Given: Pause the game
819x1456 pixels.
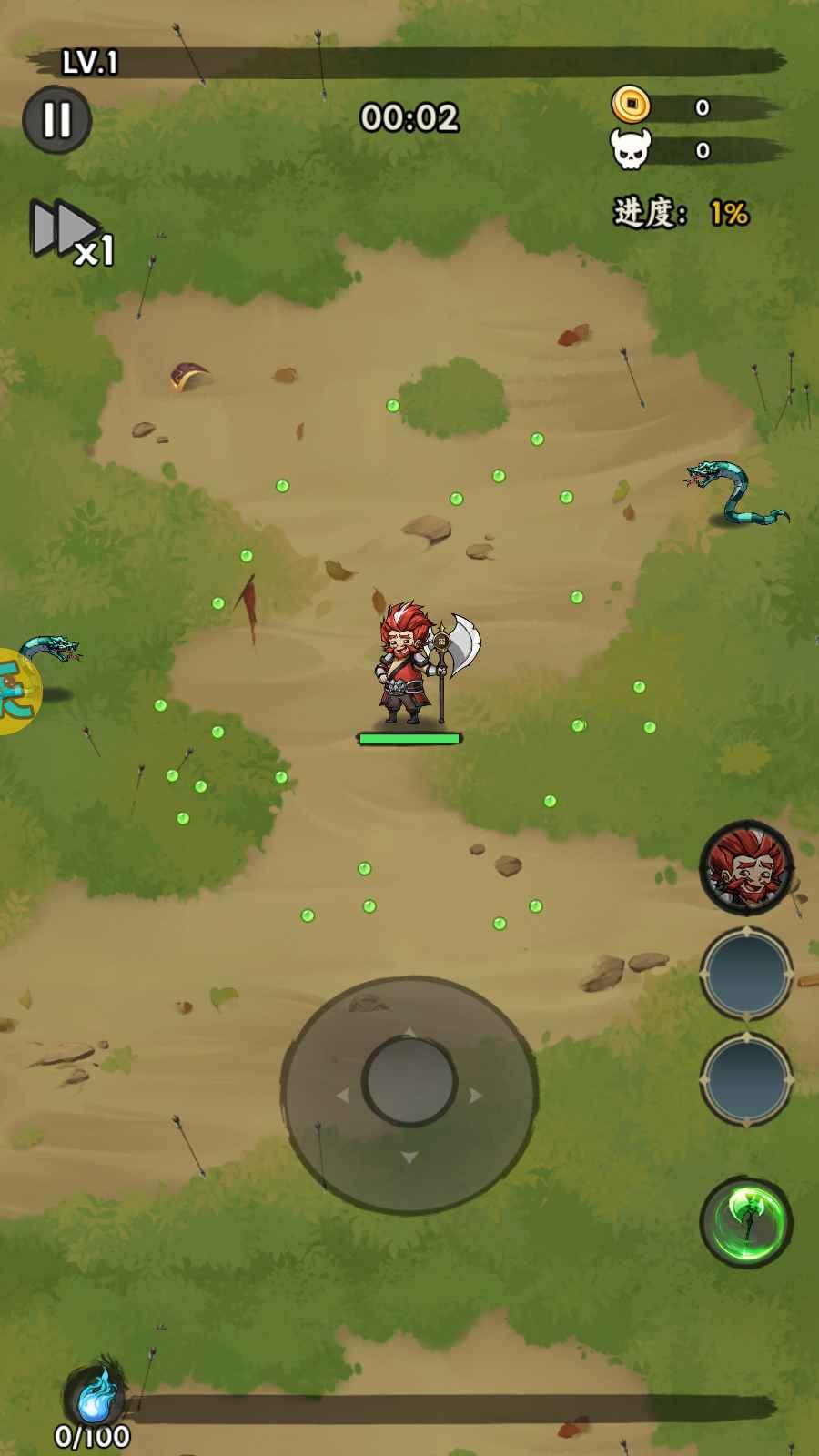Looking at the screenshot, I should 56,119.
